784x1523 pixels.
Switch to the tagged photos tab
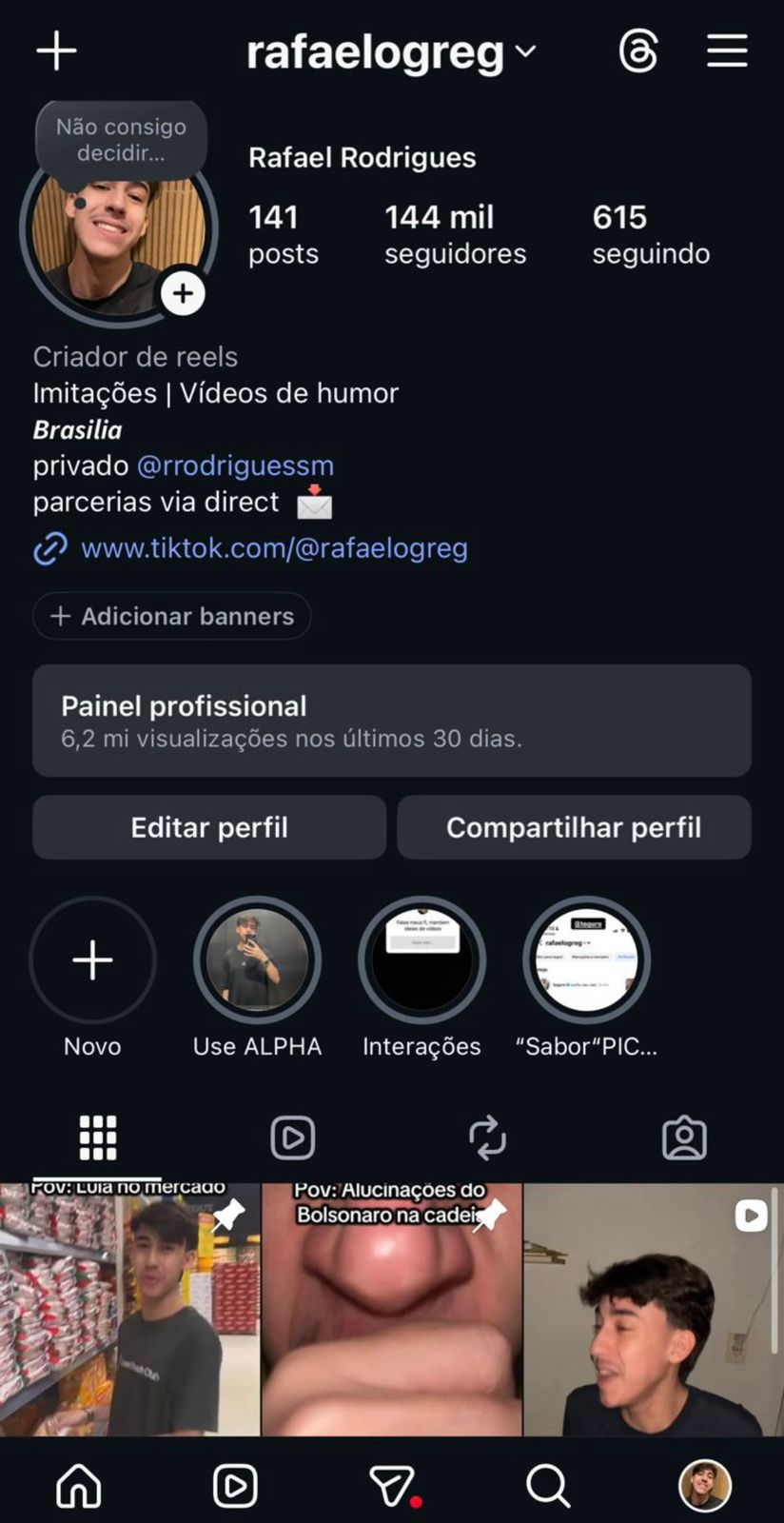(684, 1137)
